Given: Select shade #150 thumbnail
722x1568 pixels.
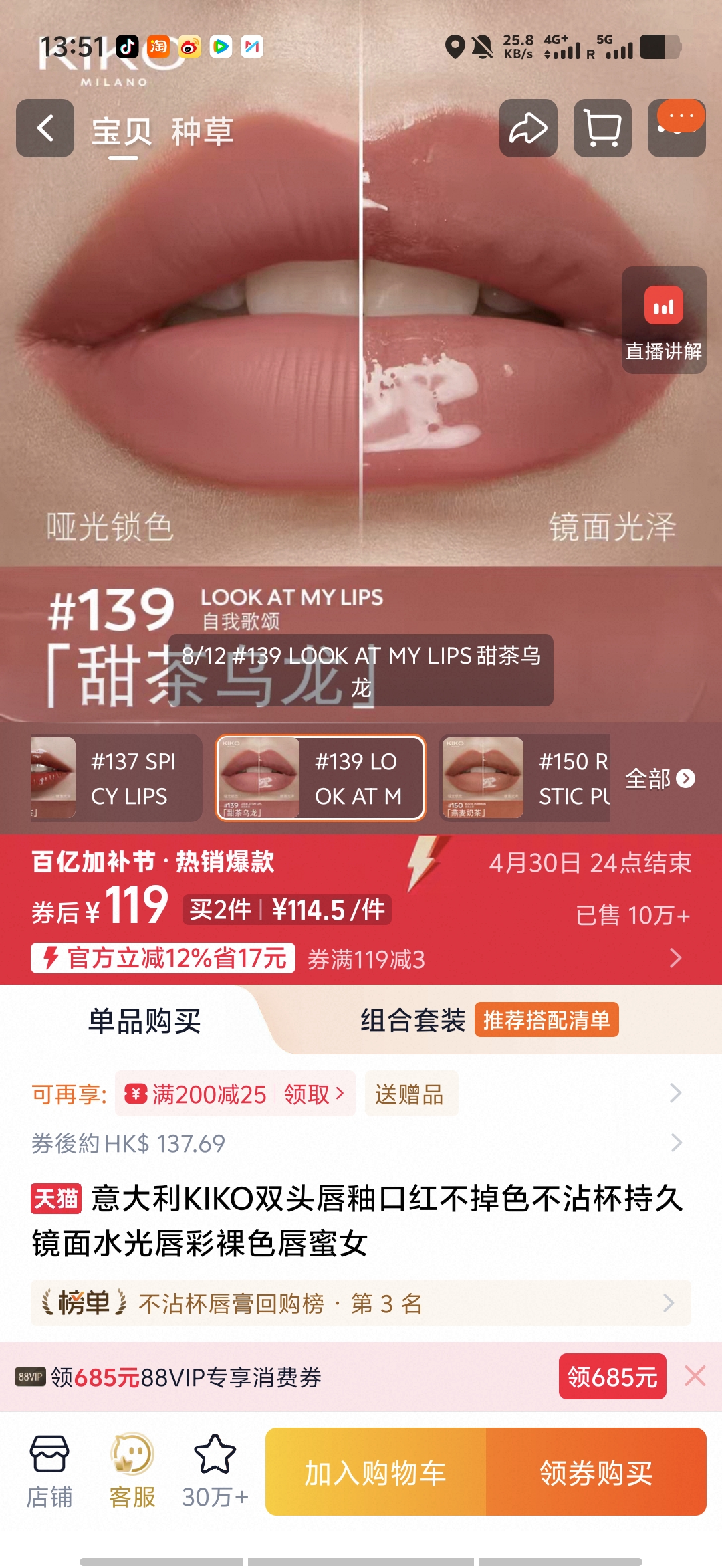Looking at the screenshot, I should 525,778.
